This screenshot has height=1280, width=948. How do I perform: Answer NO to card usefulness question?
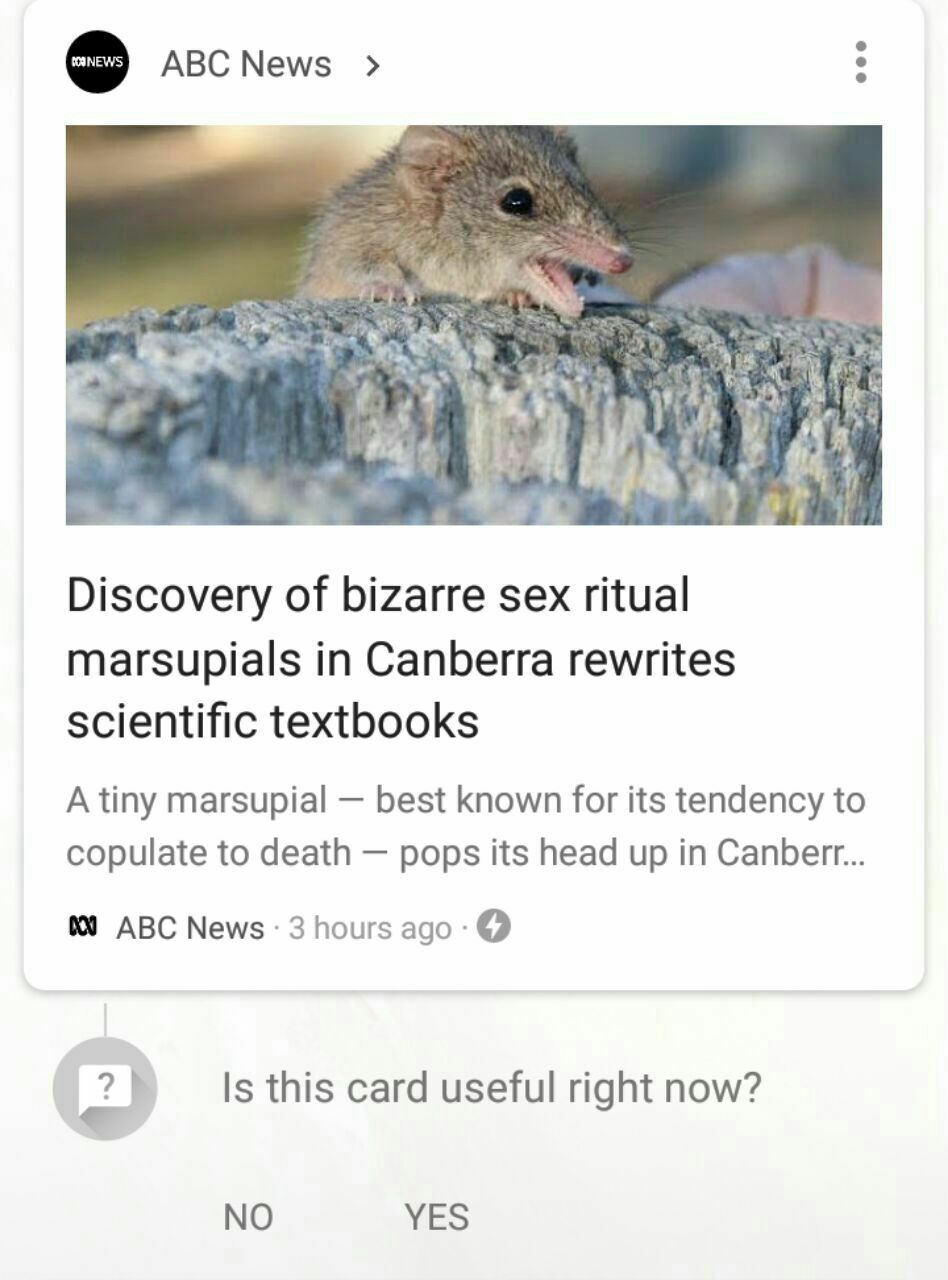(248, 1217)
